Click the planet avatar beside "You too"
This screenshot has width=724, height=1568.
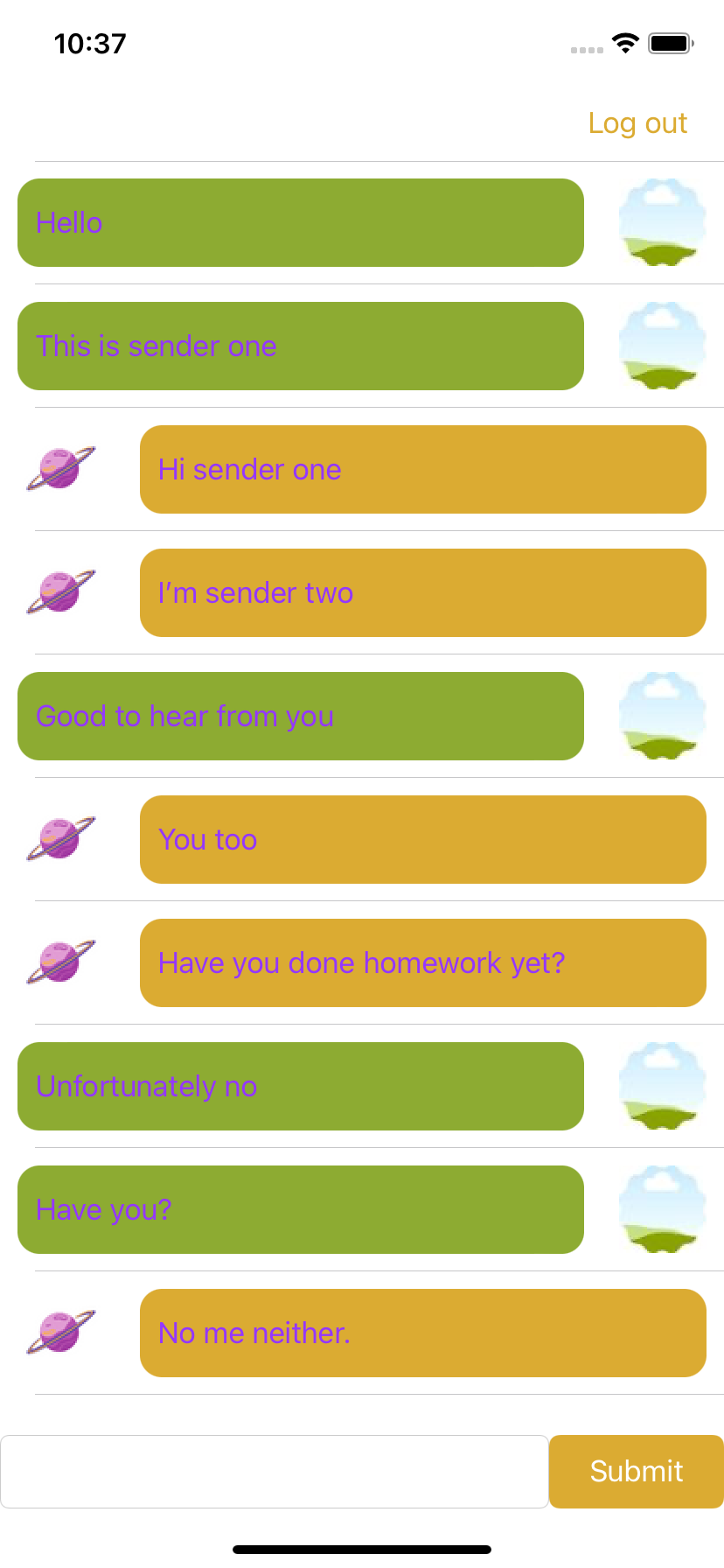click(61, 839)
